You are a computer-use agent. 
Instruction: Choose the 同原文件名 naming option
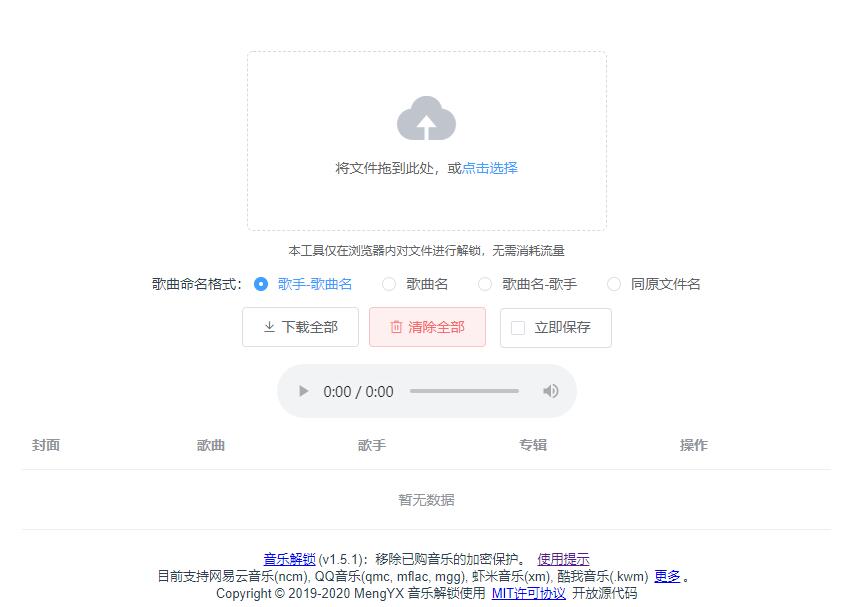click(614, 284)
